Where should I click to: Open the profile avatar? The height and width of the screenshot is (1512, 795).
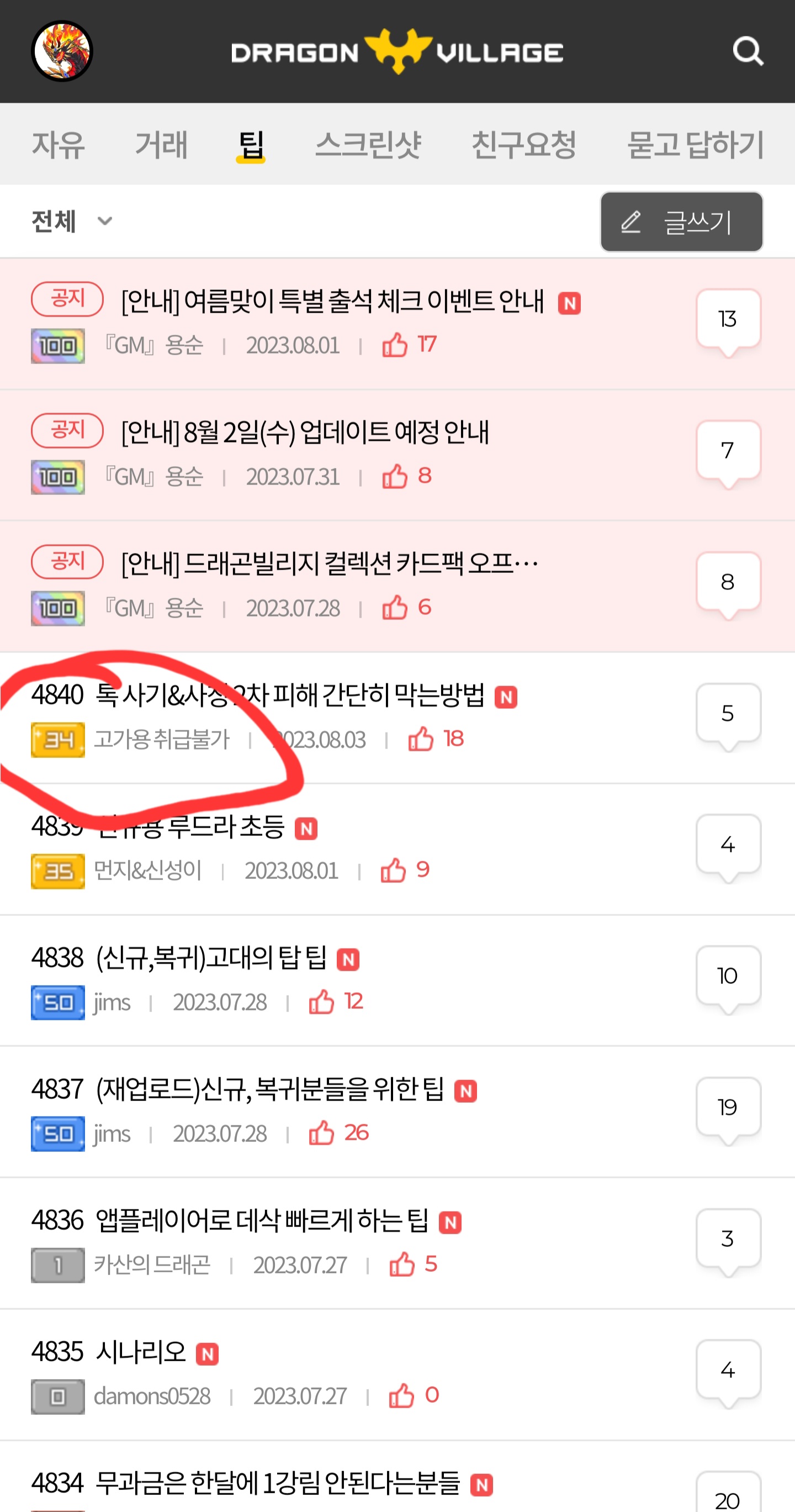pos(62,52)
